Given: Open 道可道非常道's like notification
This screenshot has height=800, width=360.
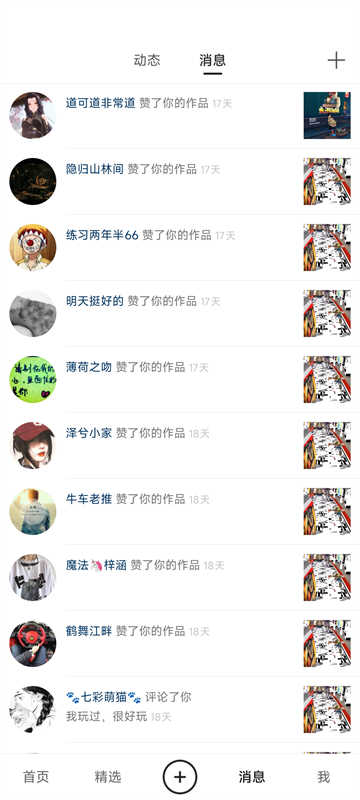Looking at the screenshot, I should (x=180, y=115).
